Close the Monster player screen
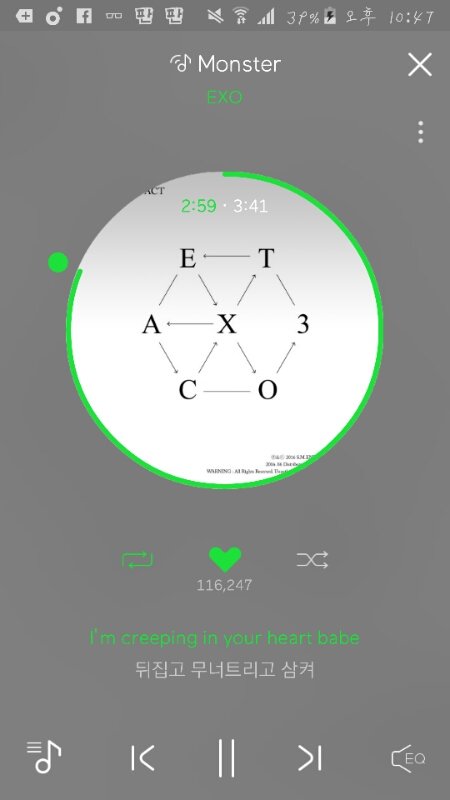Screen dimensions: 450x800 click(x=419, y=65)
